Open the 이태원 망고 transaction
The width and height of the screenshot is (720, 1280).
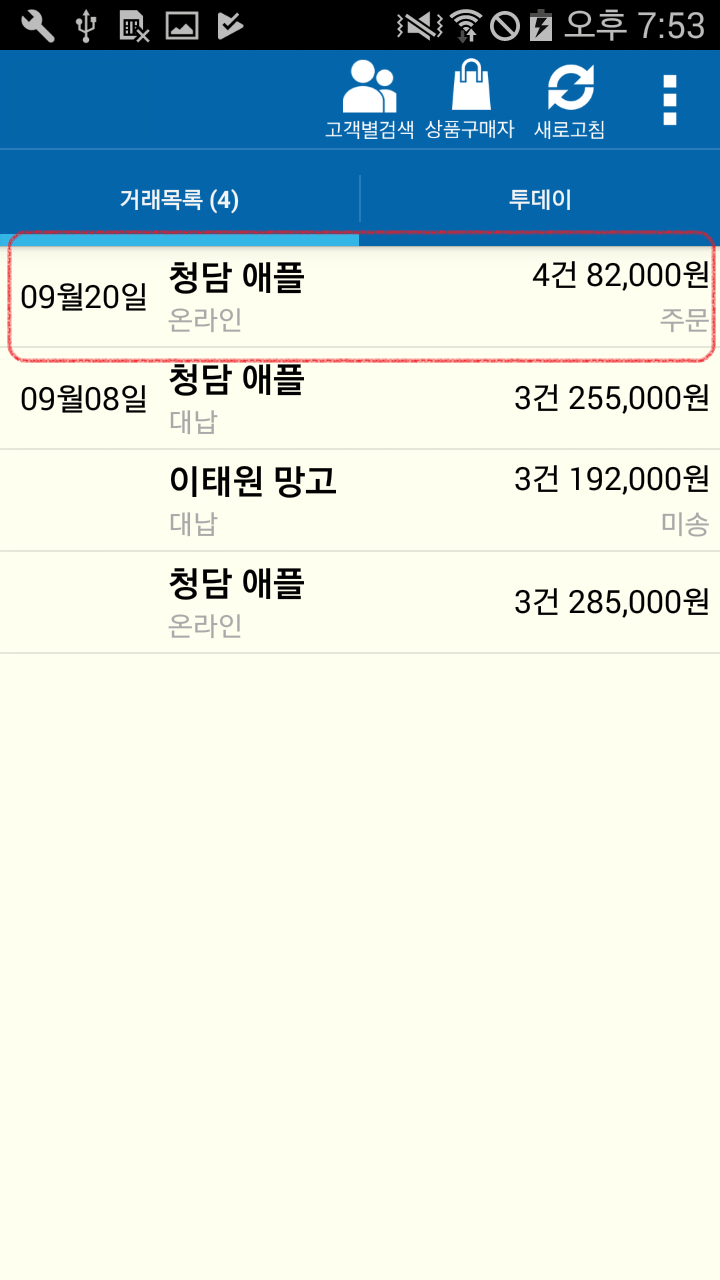360,500
